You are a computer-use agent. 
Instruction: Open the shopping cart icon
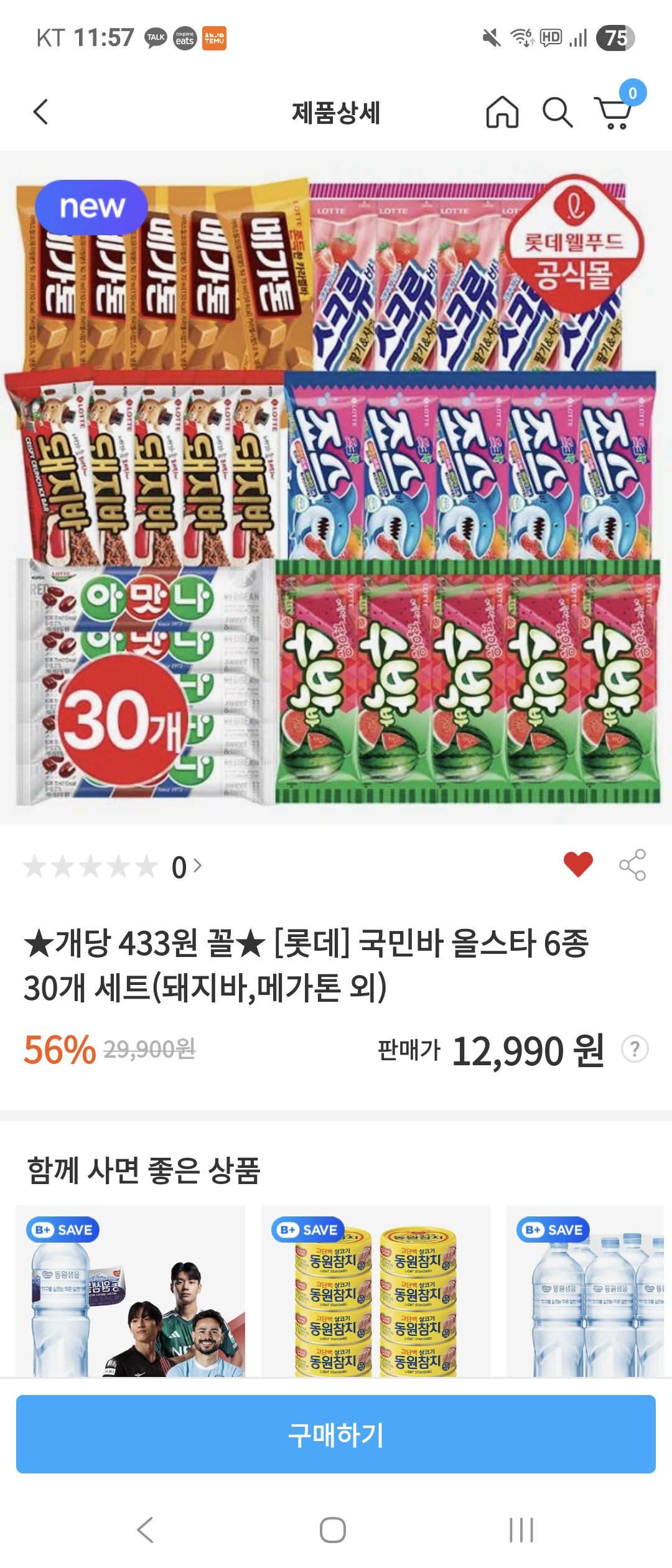615,115
